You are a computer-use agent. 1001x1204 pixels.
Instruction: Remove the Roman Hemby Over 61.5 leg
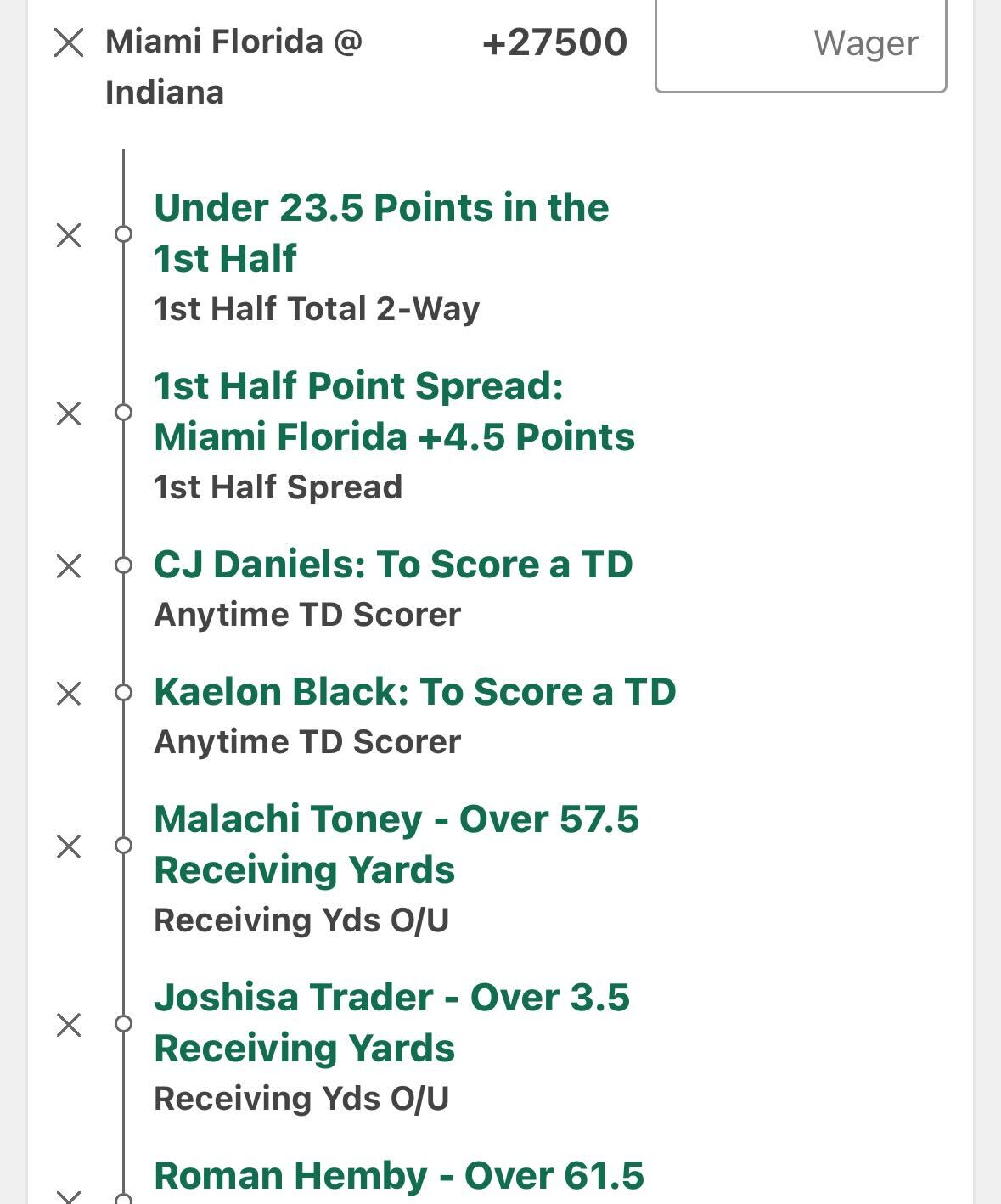69,1197
